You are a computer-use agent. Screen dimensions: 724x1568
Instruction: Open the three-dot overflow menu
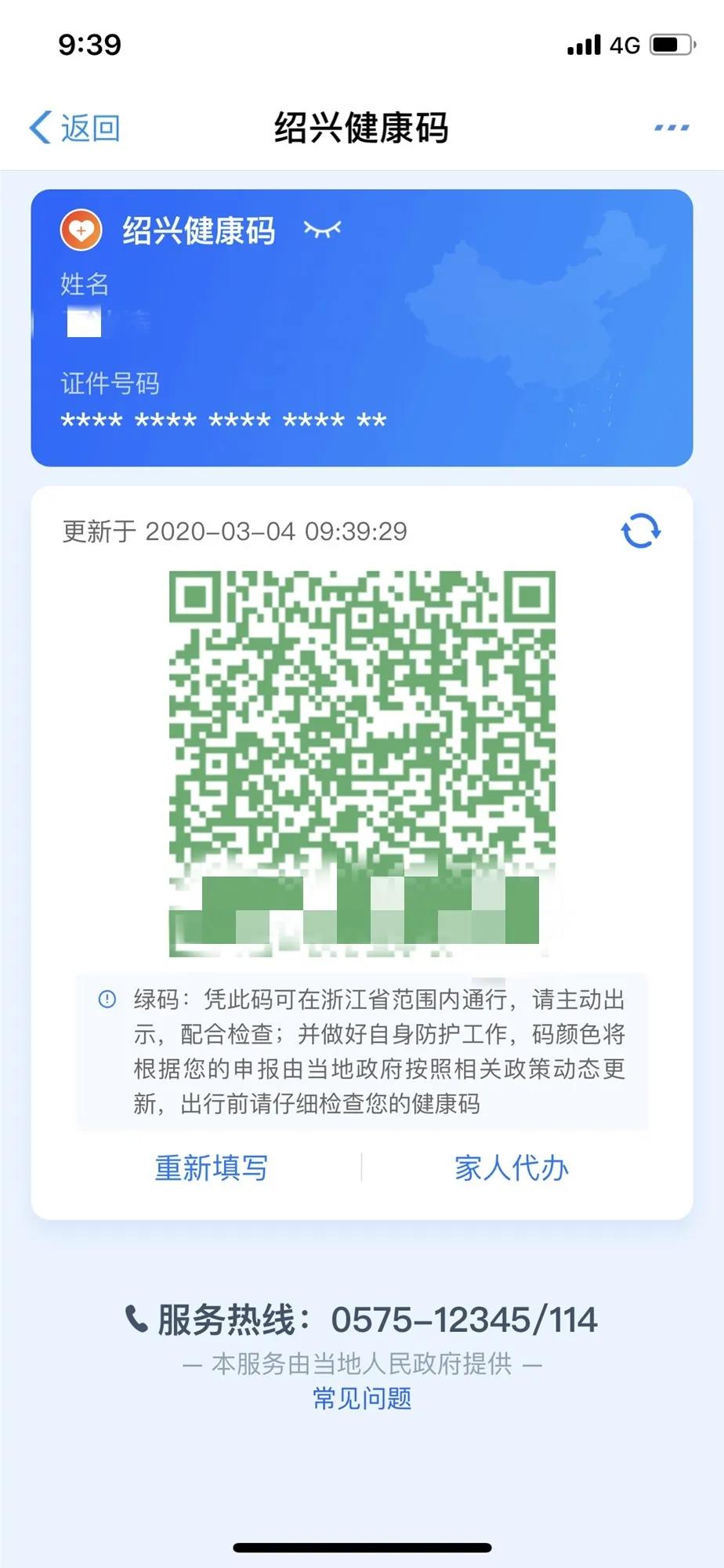click(672, 127)
